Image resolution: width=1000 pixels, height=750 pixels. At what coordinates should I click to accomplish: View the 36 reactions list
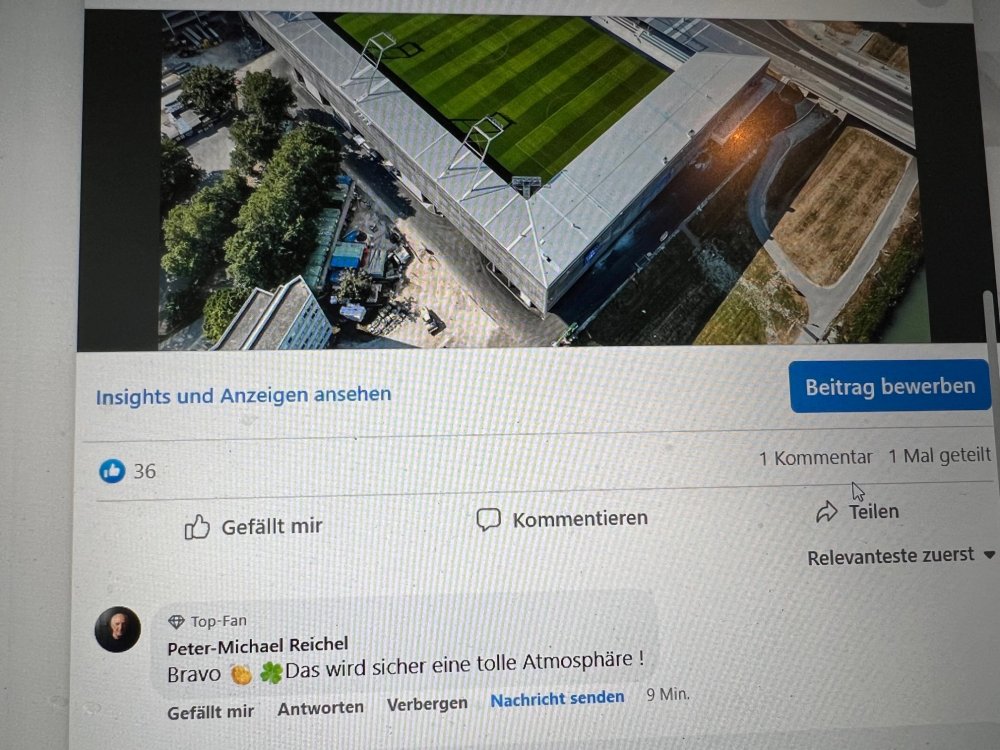tap(129, 471)
